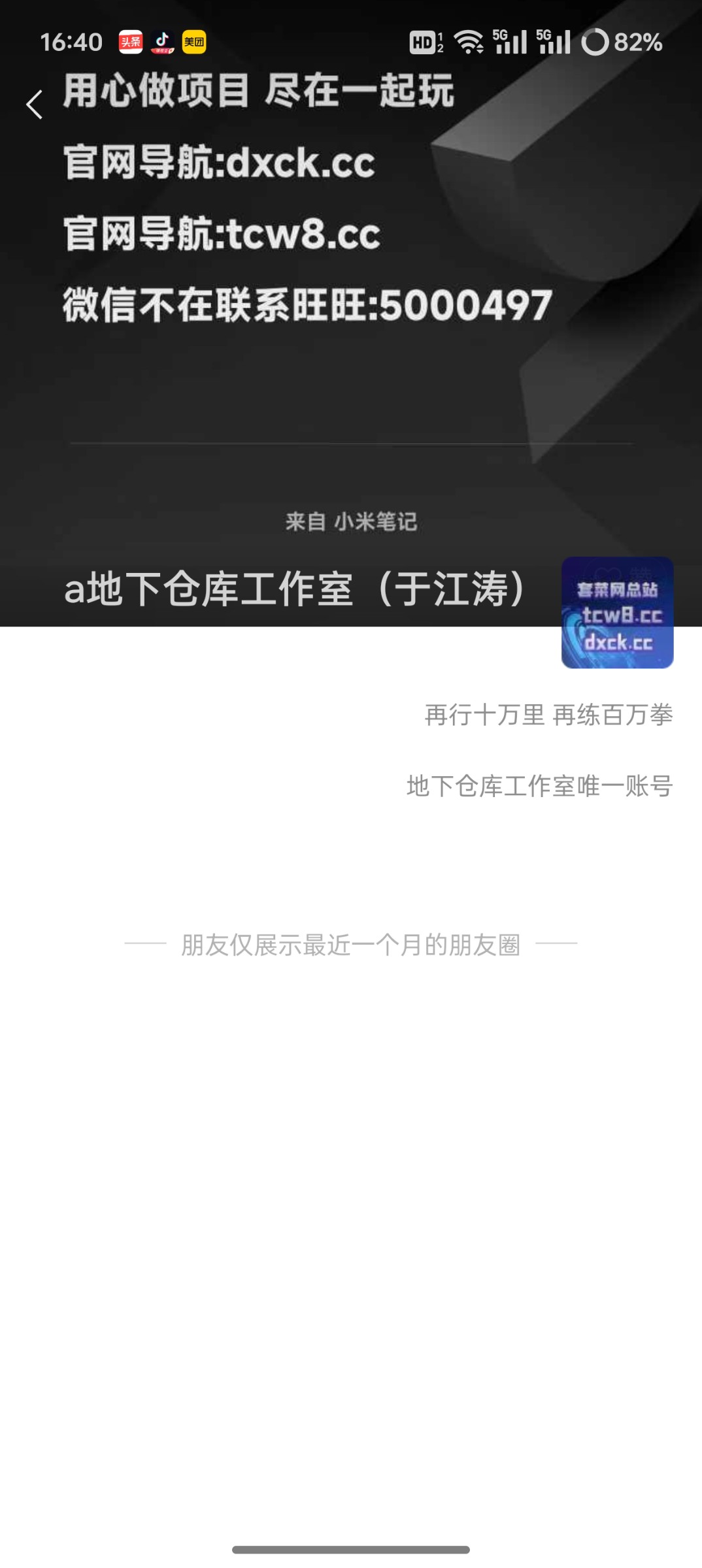Image resolution: width=702 pixels, height=1568 pixels.
Task: Tap the HD status bar icon
Action: pos(425,41)
